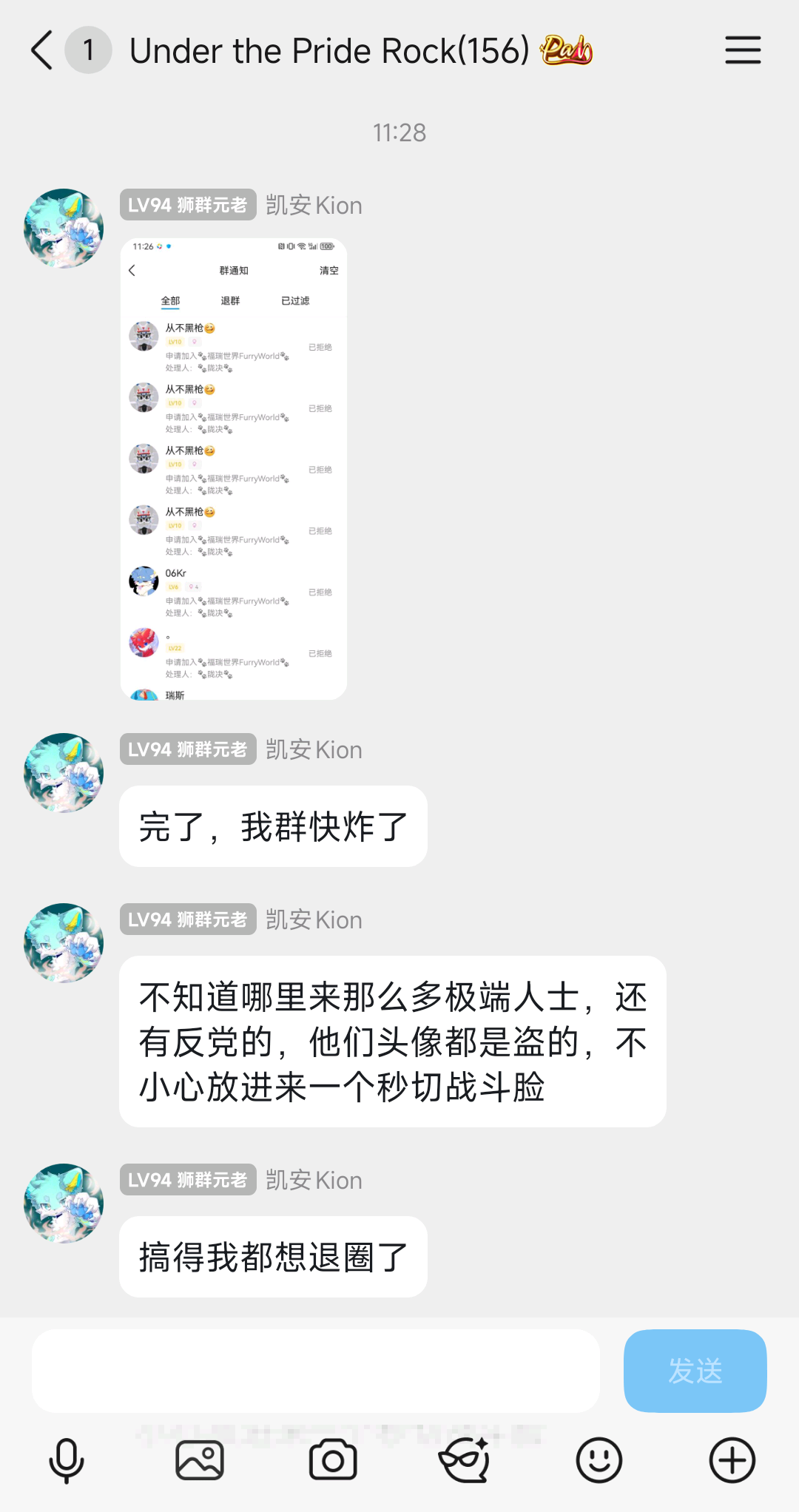Open the mask effects icon
The width and height of the screenshot is (799, 1512).
pyautogui.click(x=465, y=1460)
